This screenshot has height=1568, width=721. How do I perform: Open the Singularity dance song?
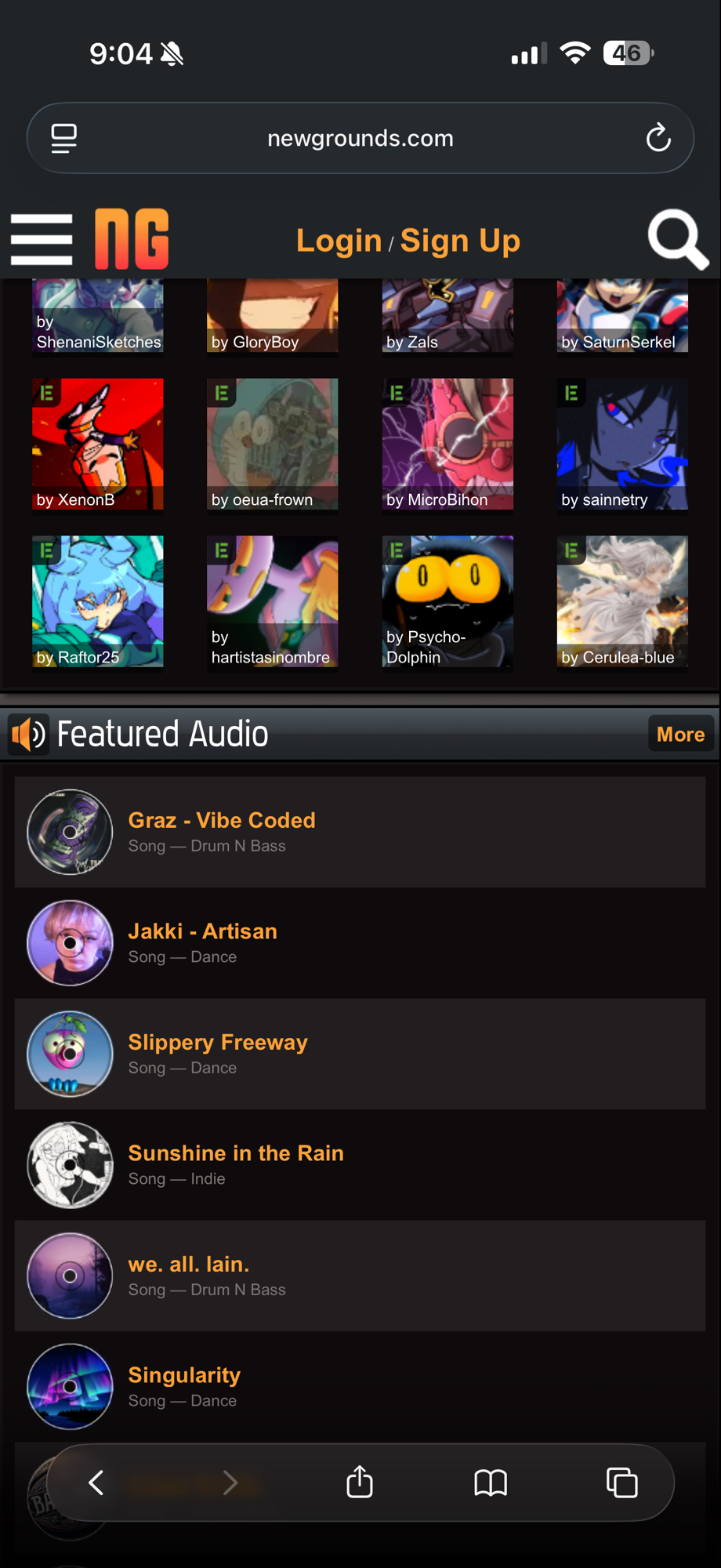point(184,1375)
